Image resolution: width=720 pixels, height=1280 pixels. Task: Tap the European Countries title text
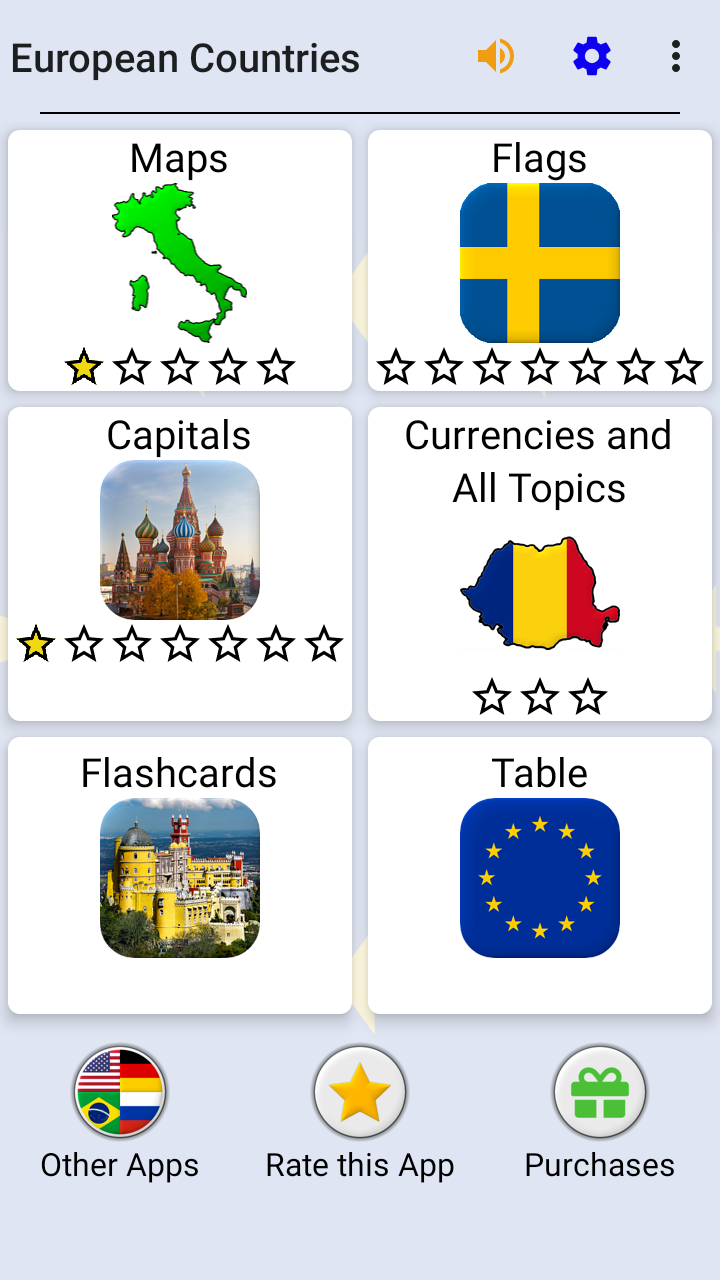pyautogui.click(x=185, y=57)
